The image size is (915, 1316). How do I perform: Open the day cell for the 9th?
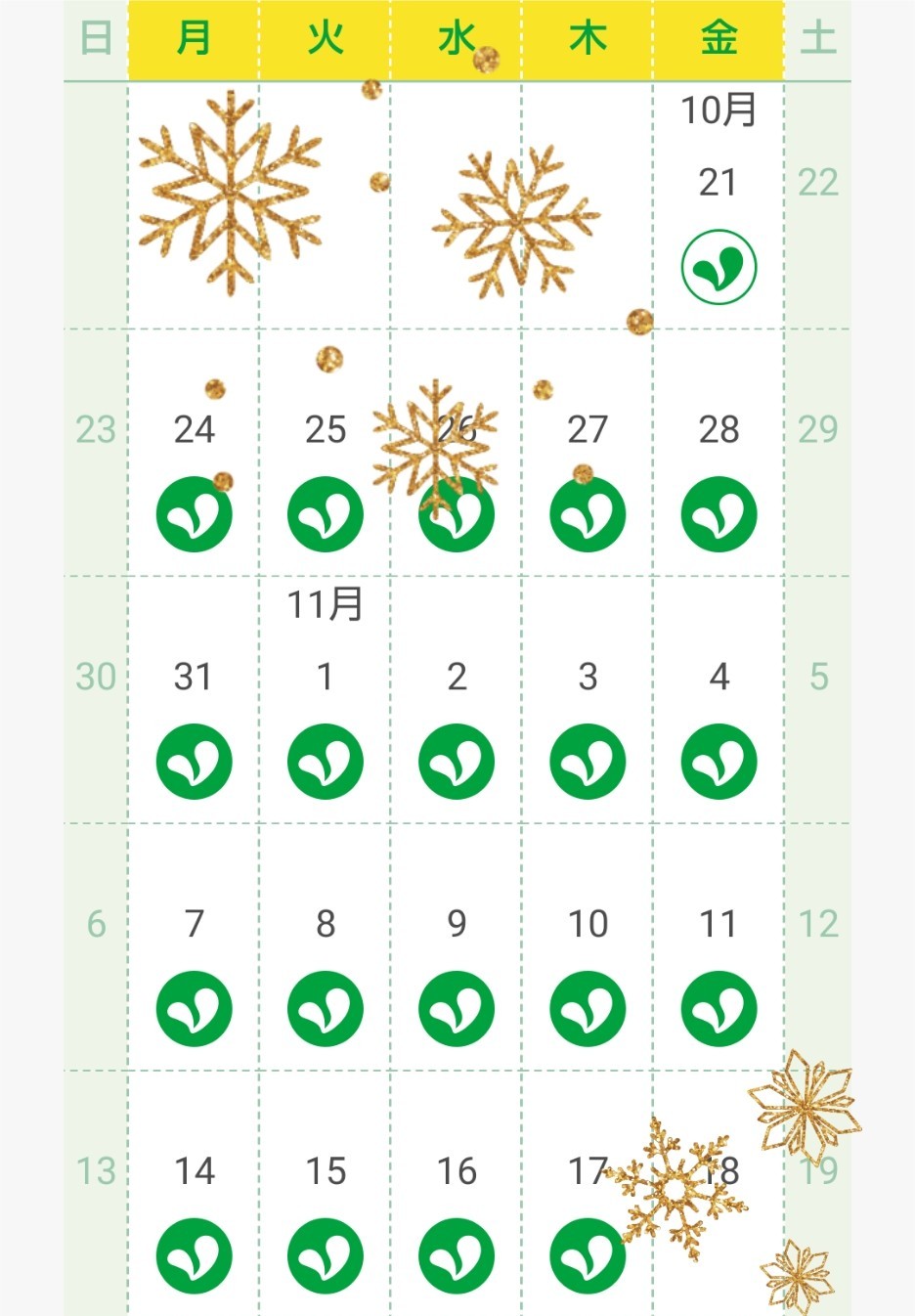click(457, 947)
